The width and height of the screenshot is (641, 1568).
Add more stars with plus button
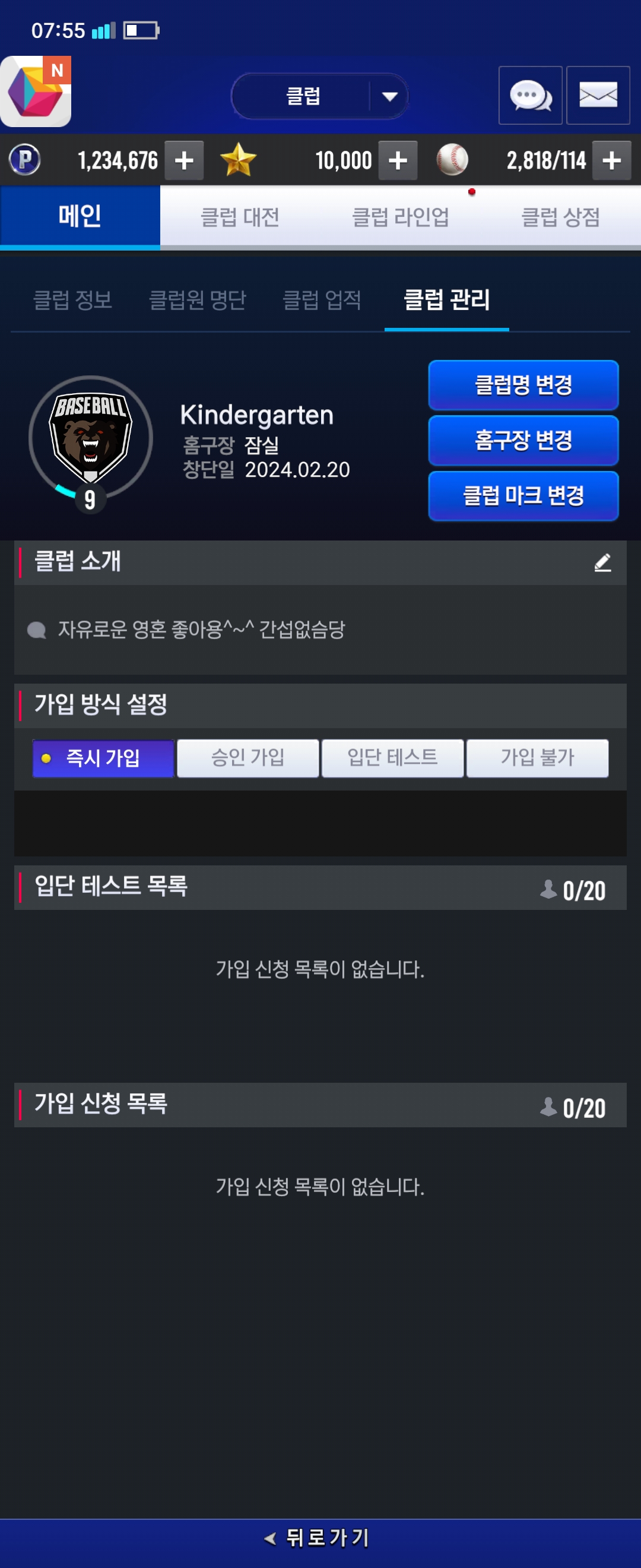pos(398,161)
